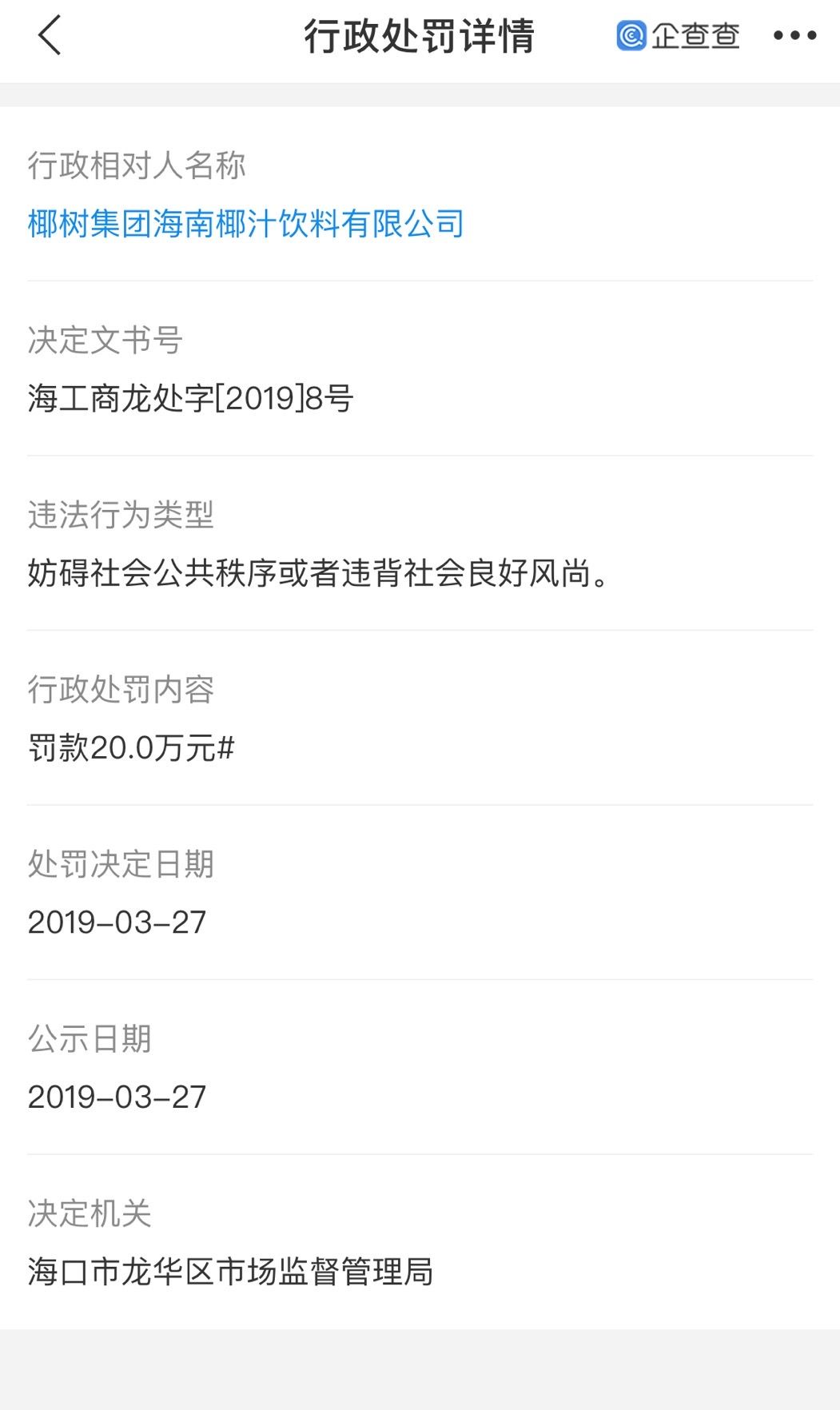This screenshot has height=1410, width=840.
Task: Open company link 椰树集团海南椰汁饮料有限公司
Action: [246, 224]
